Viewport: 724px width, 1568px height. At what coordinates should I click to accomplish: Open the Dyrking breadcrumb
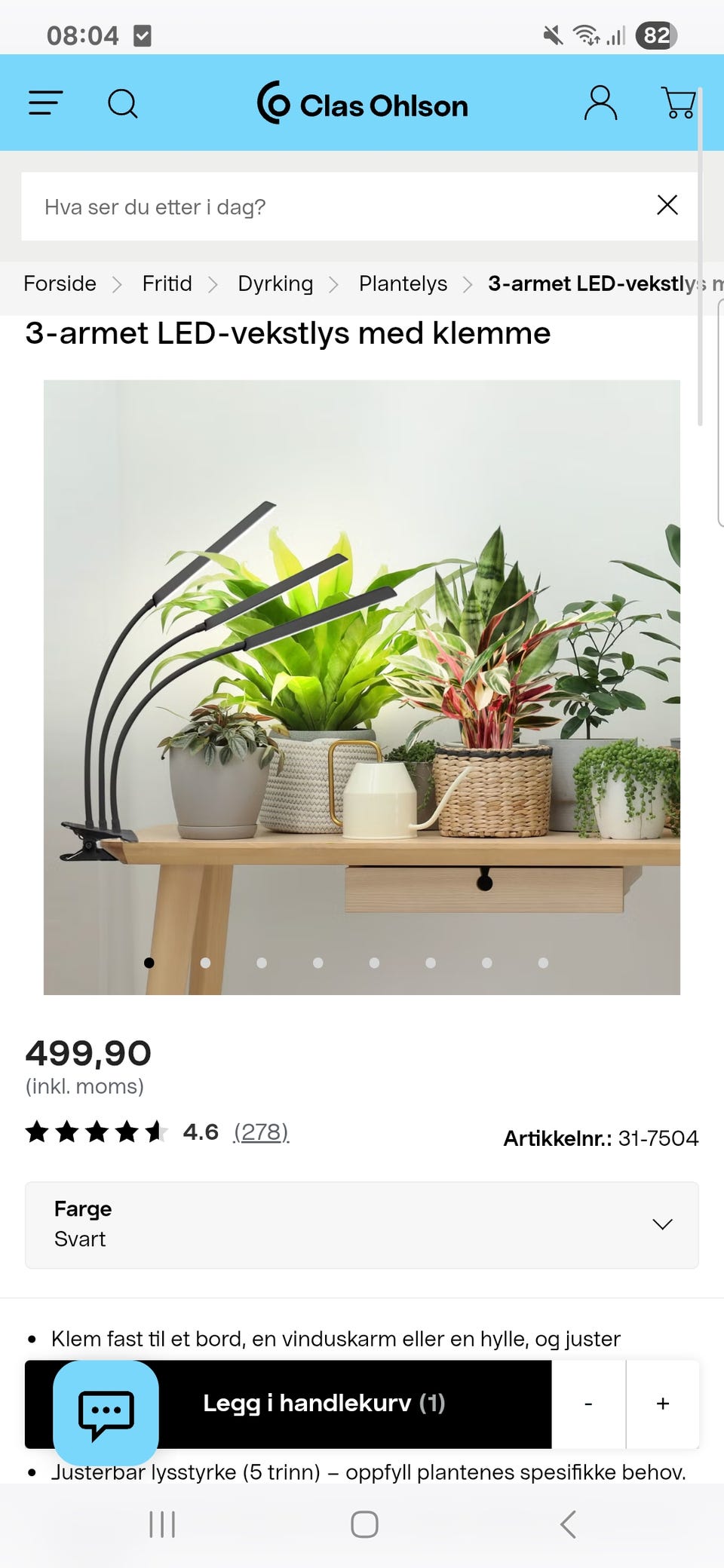pos(275,283)
